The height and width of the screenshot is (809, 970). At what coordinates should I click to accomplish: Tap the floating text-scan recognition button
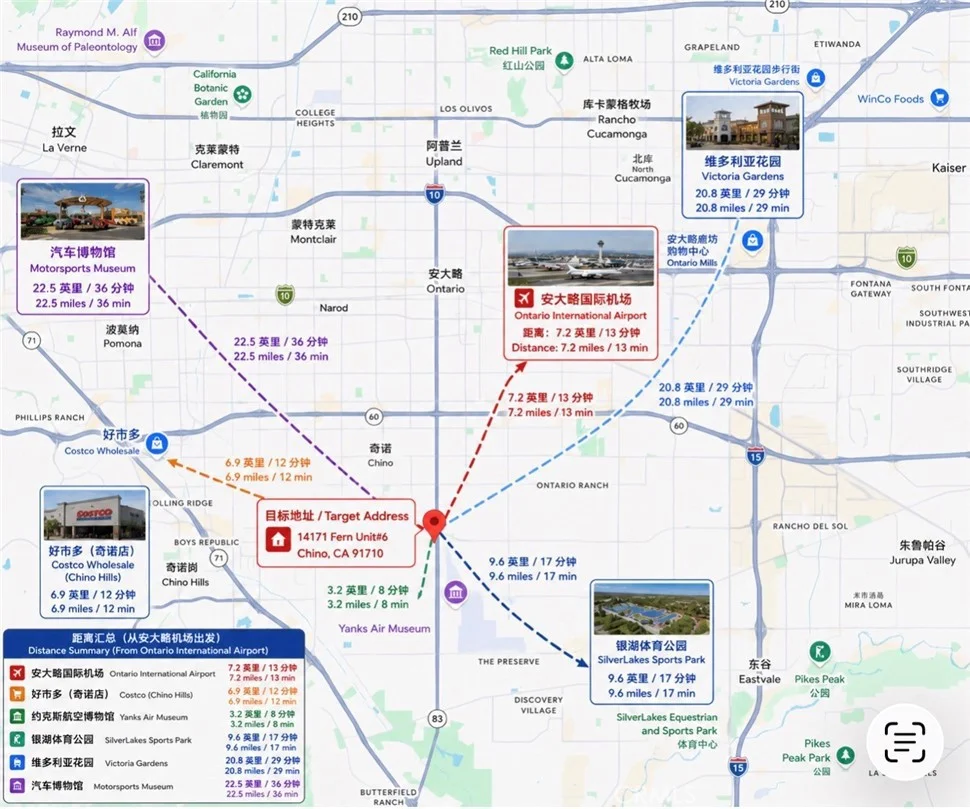pos(904,742)
